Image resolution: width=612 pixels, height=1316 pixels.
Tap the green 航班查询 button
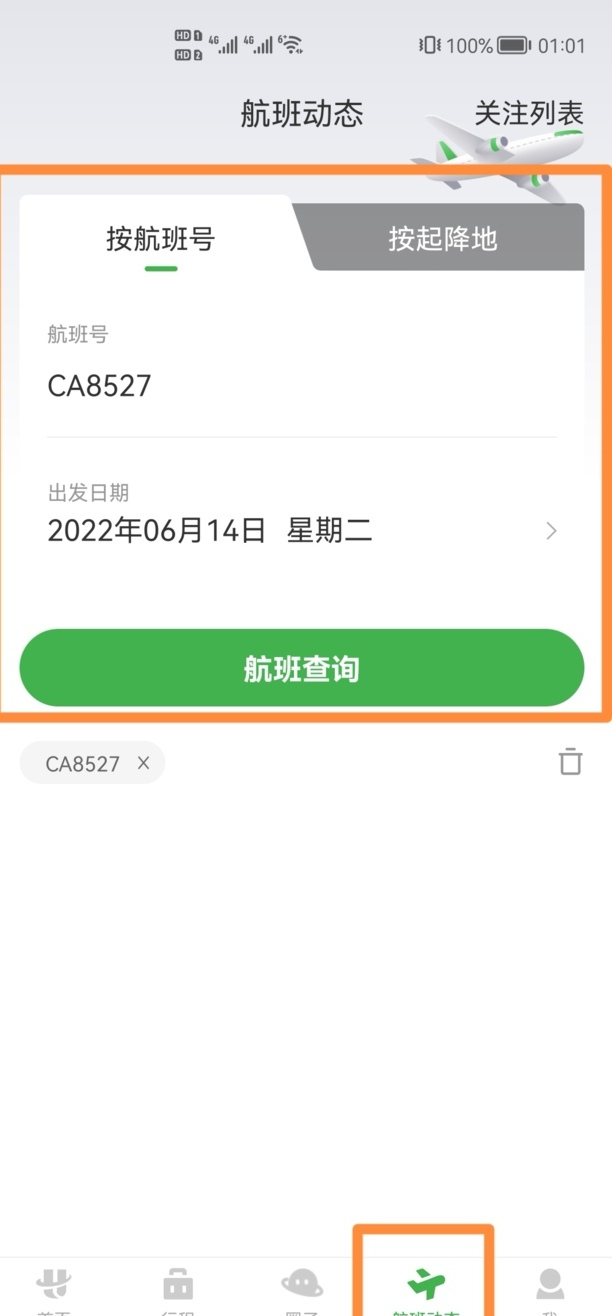point(301,668)
